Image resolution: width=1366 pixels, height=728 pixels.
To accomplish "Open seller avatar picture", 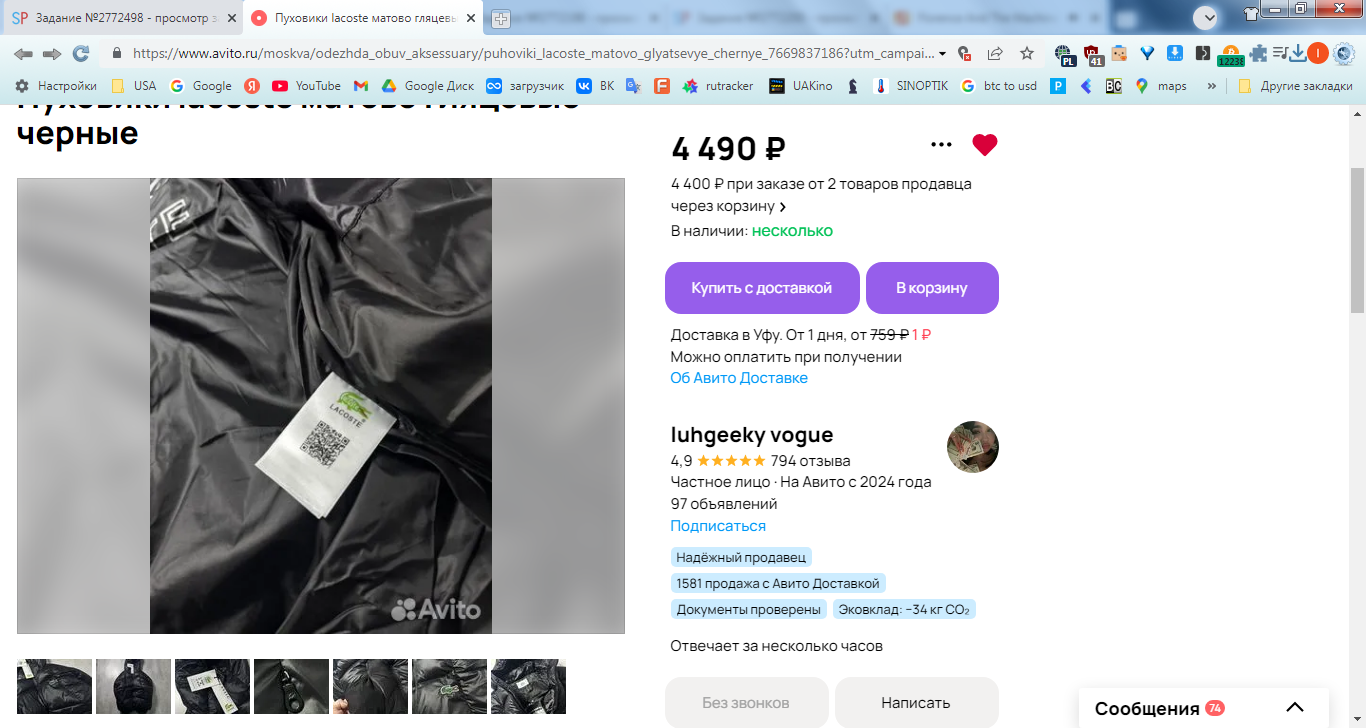I will [972, 447].
